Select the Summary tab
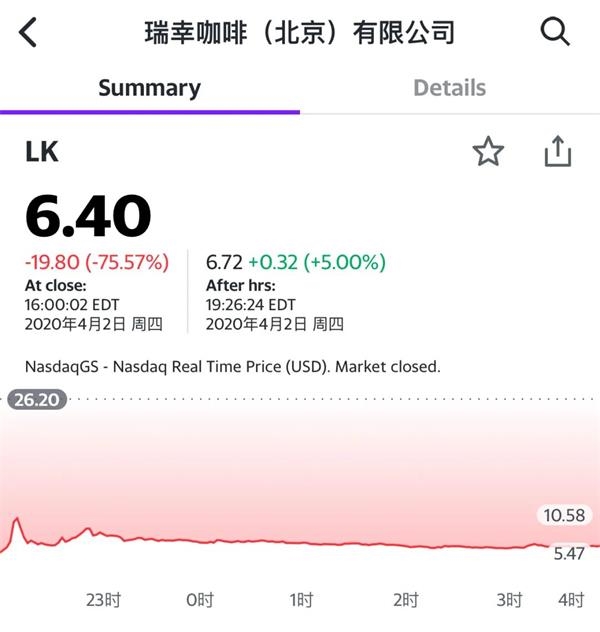Viewport: 600px width, 632px height. pos(149,88)
